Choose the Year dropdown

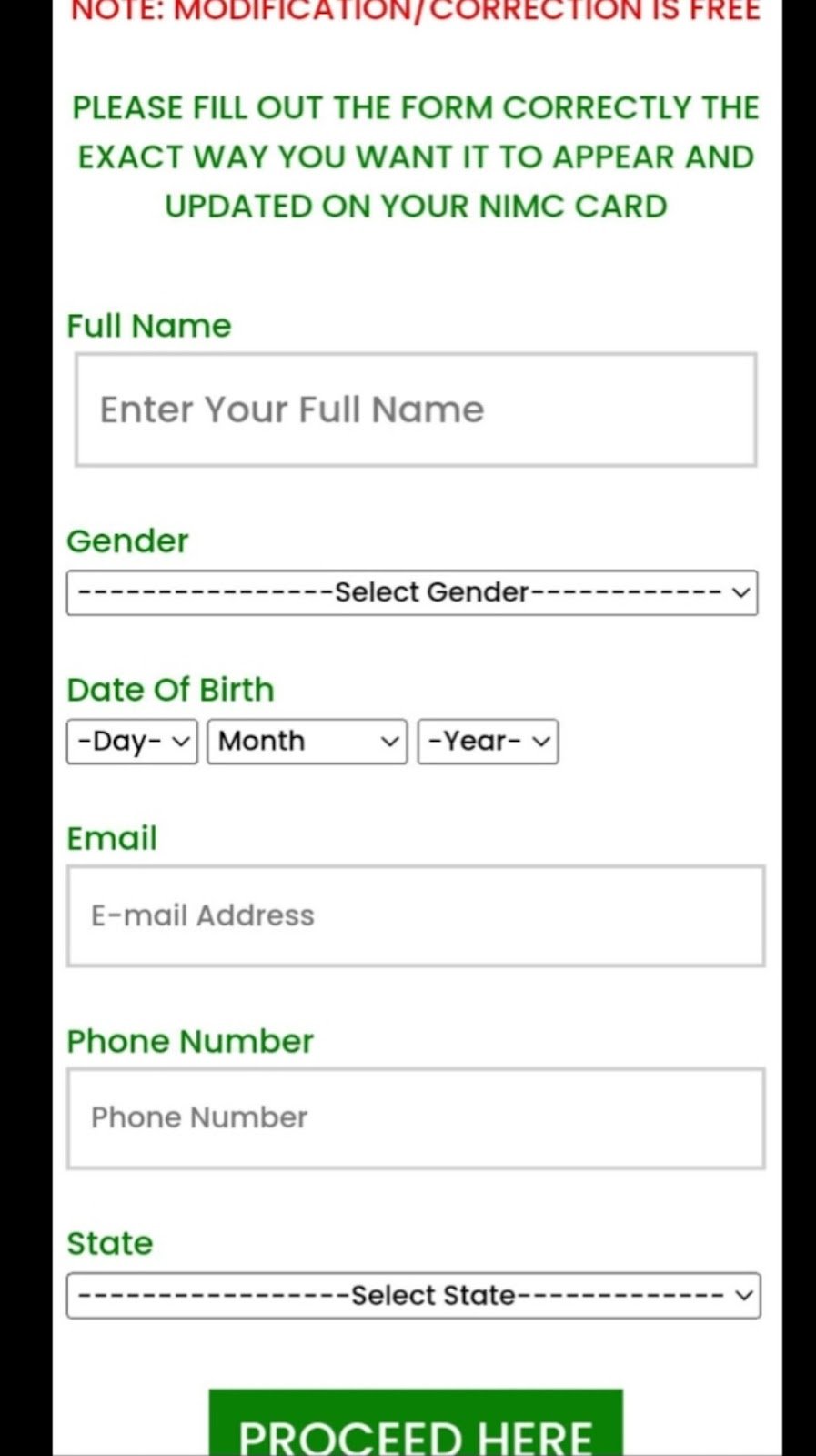[x=488, y=742]
